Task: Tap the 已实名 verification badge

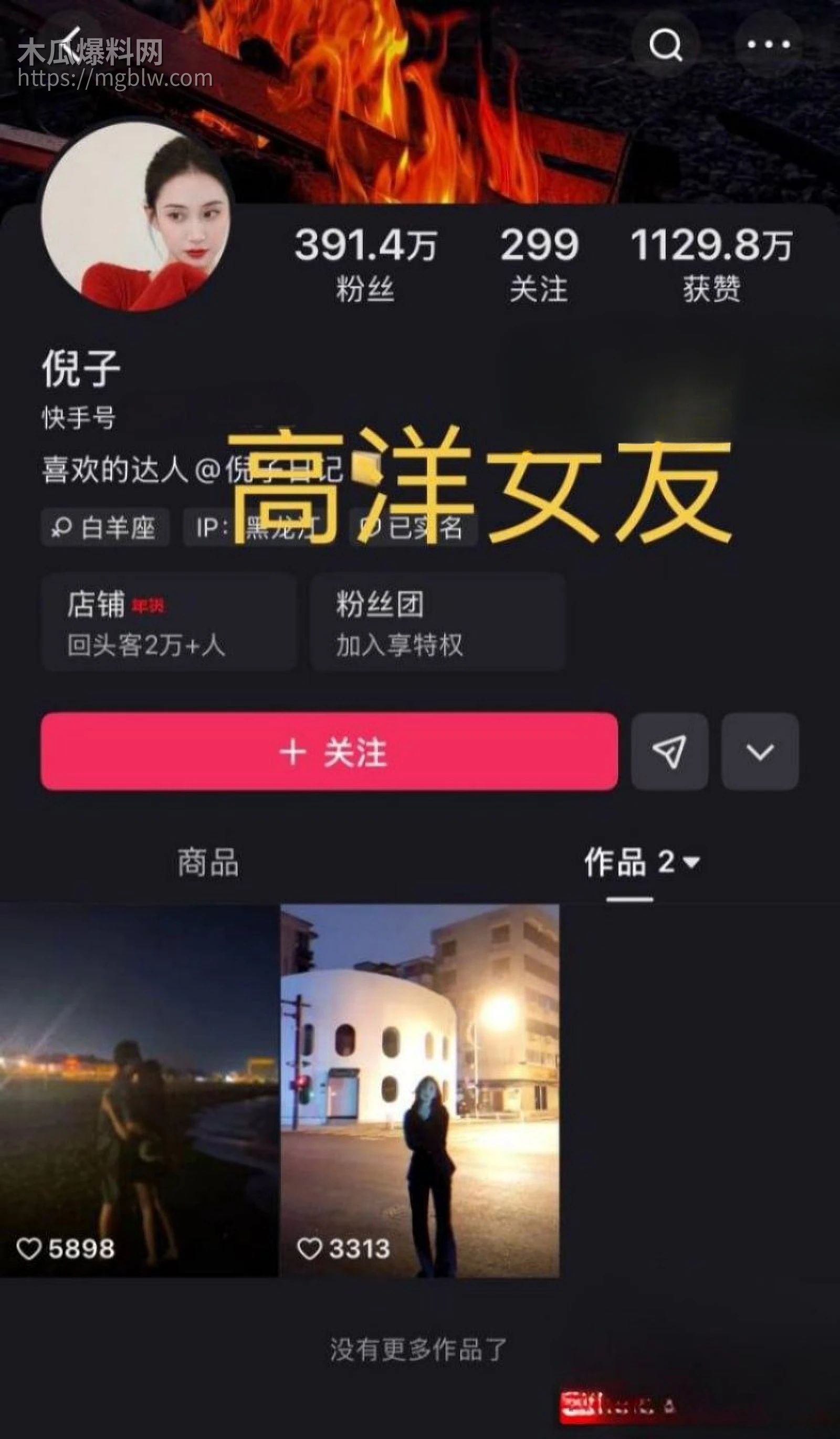Action: click(413, 530)
